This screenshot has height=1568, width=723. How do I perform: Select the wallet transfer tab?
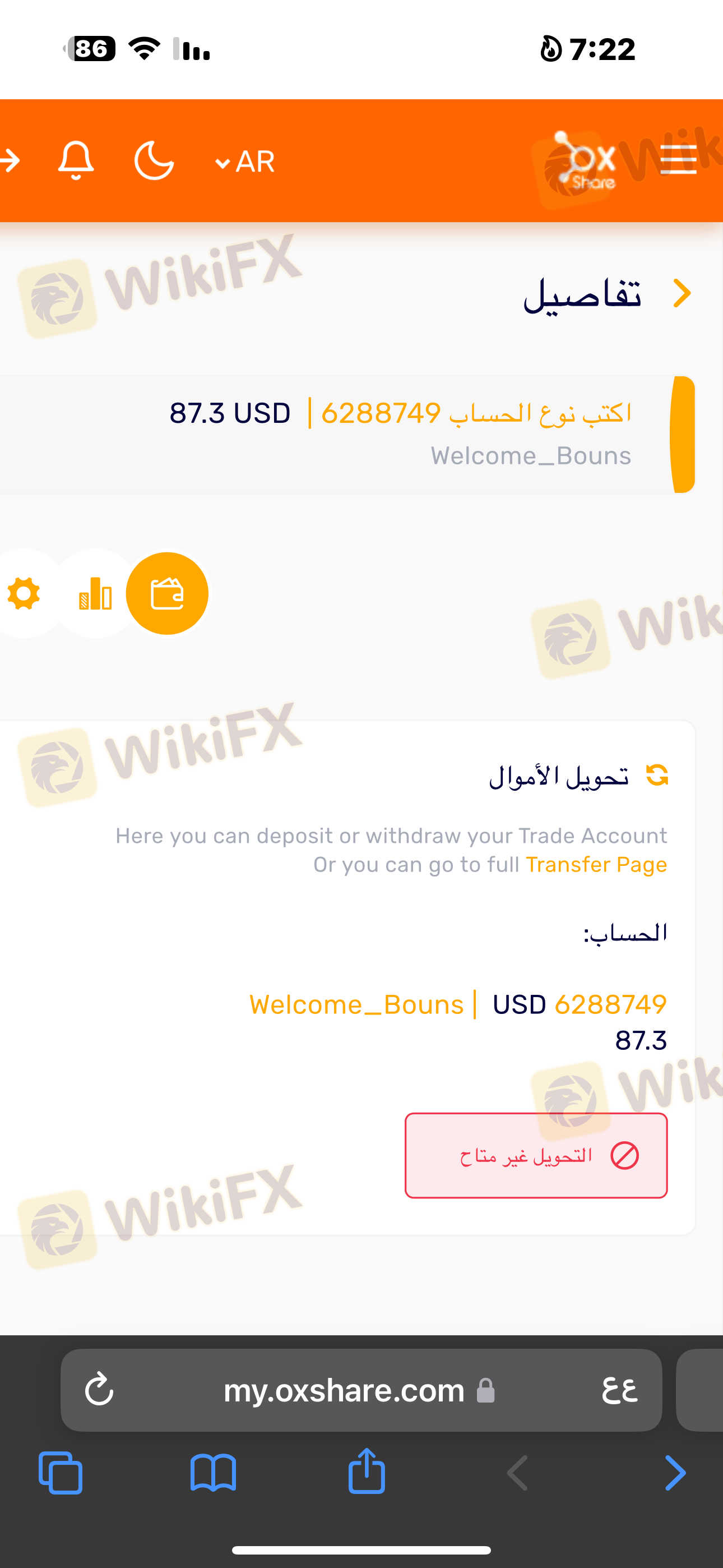point(167,593)
